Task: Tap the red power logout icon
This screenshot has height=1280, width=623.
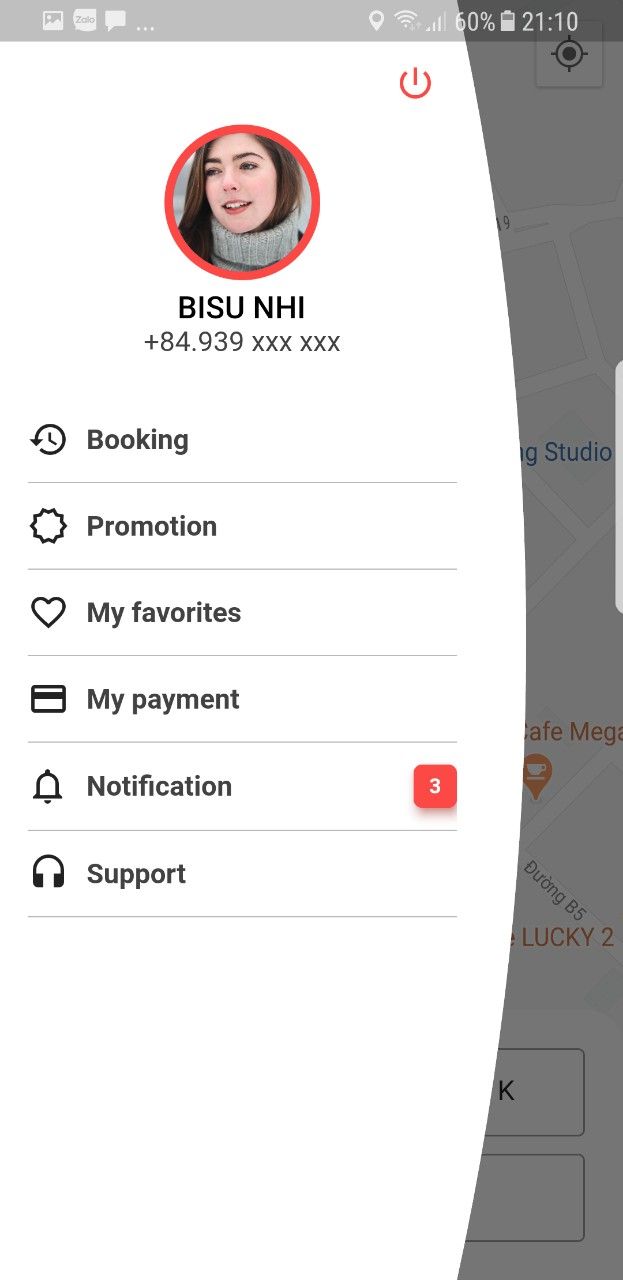Action: coord(415,83)
